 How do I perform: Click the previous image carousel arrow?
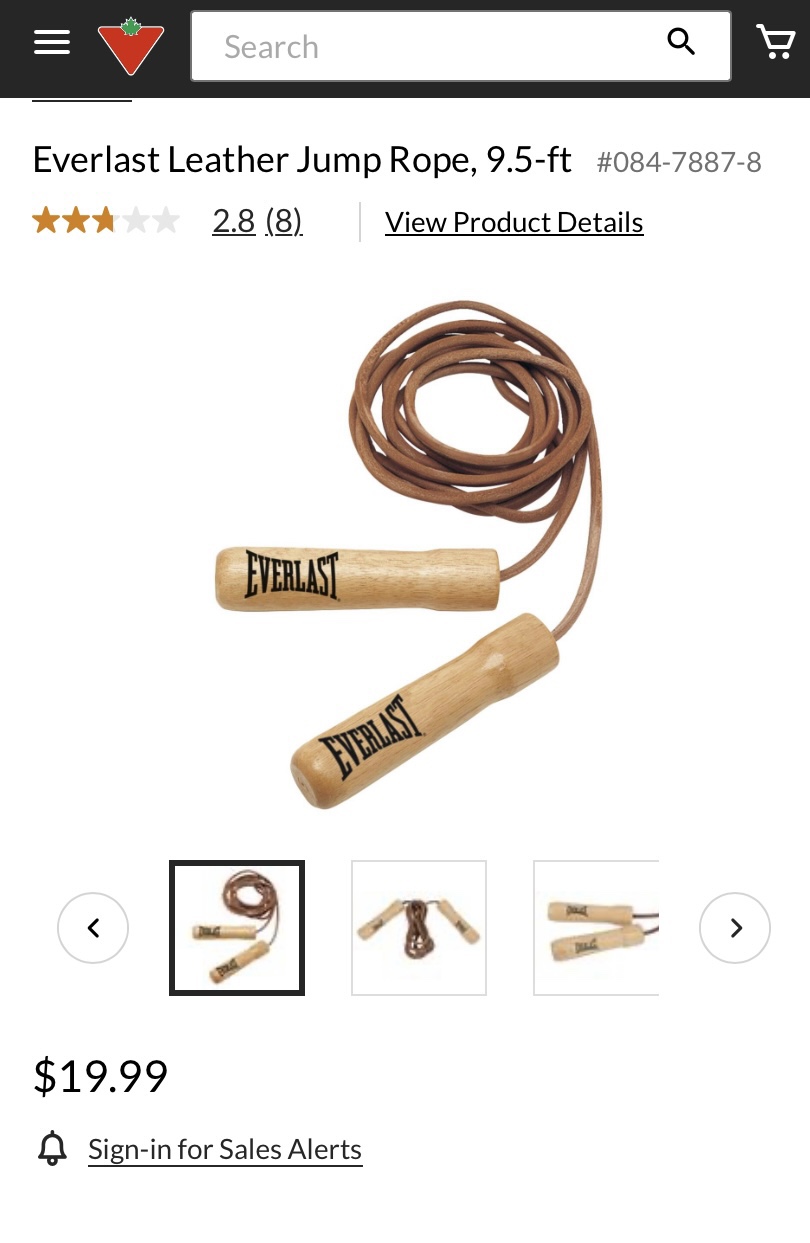93,928
